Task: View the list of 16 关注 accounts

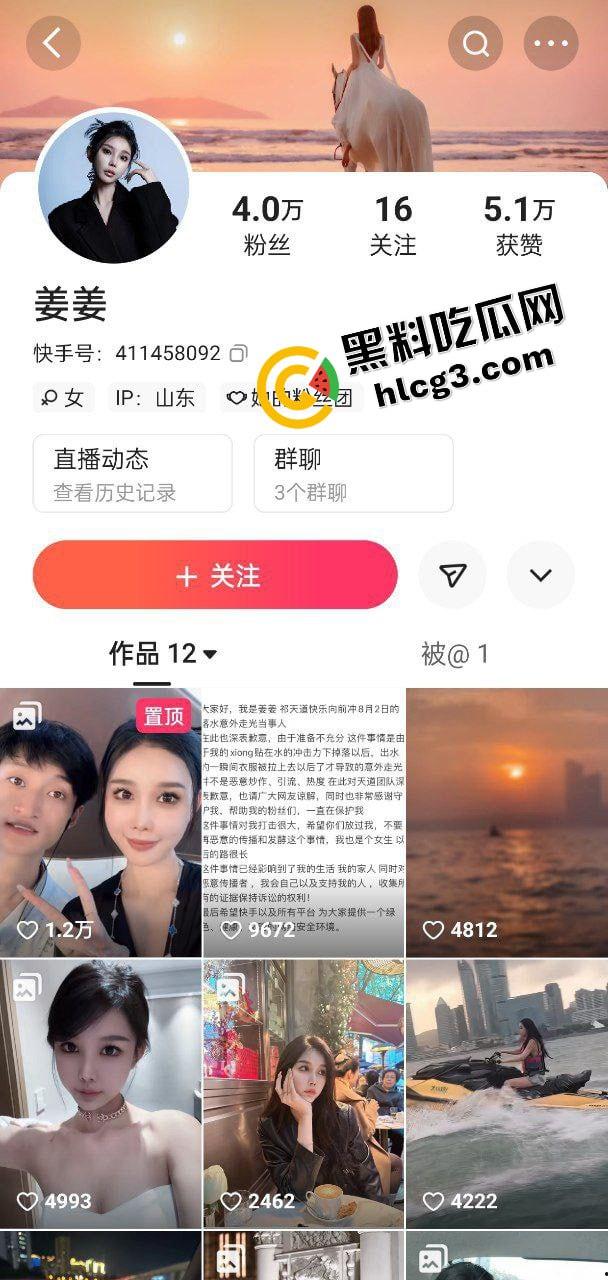Action: point(393,224)
